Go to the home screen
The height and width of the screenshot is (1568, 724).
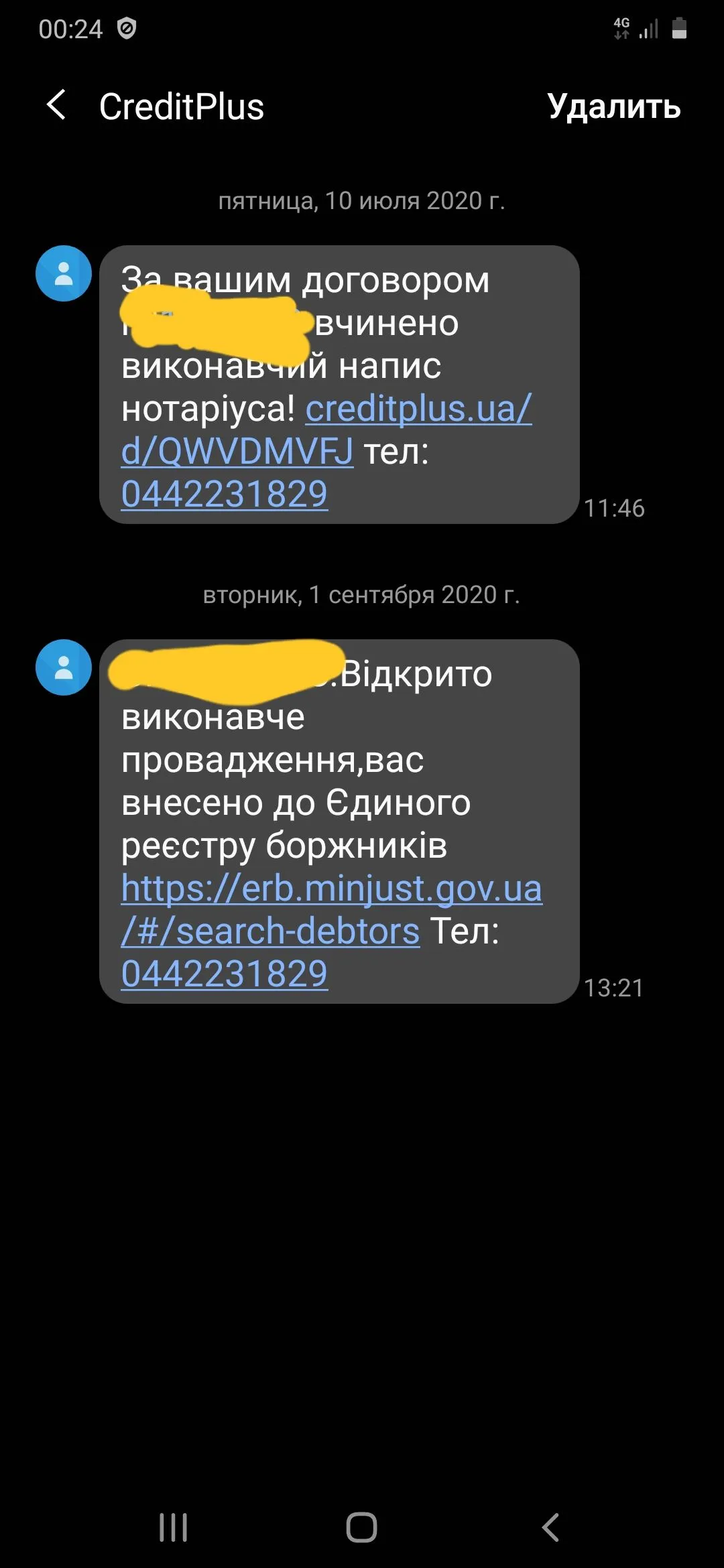tap(361, 1527)
